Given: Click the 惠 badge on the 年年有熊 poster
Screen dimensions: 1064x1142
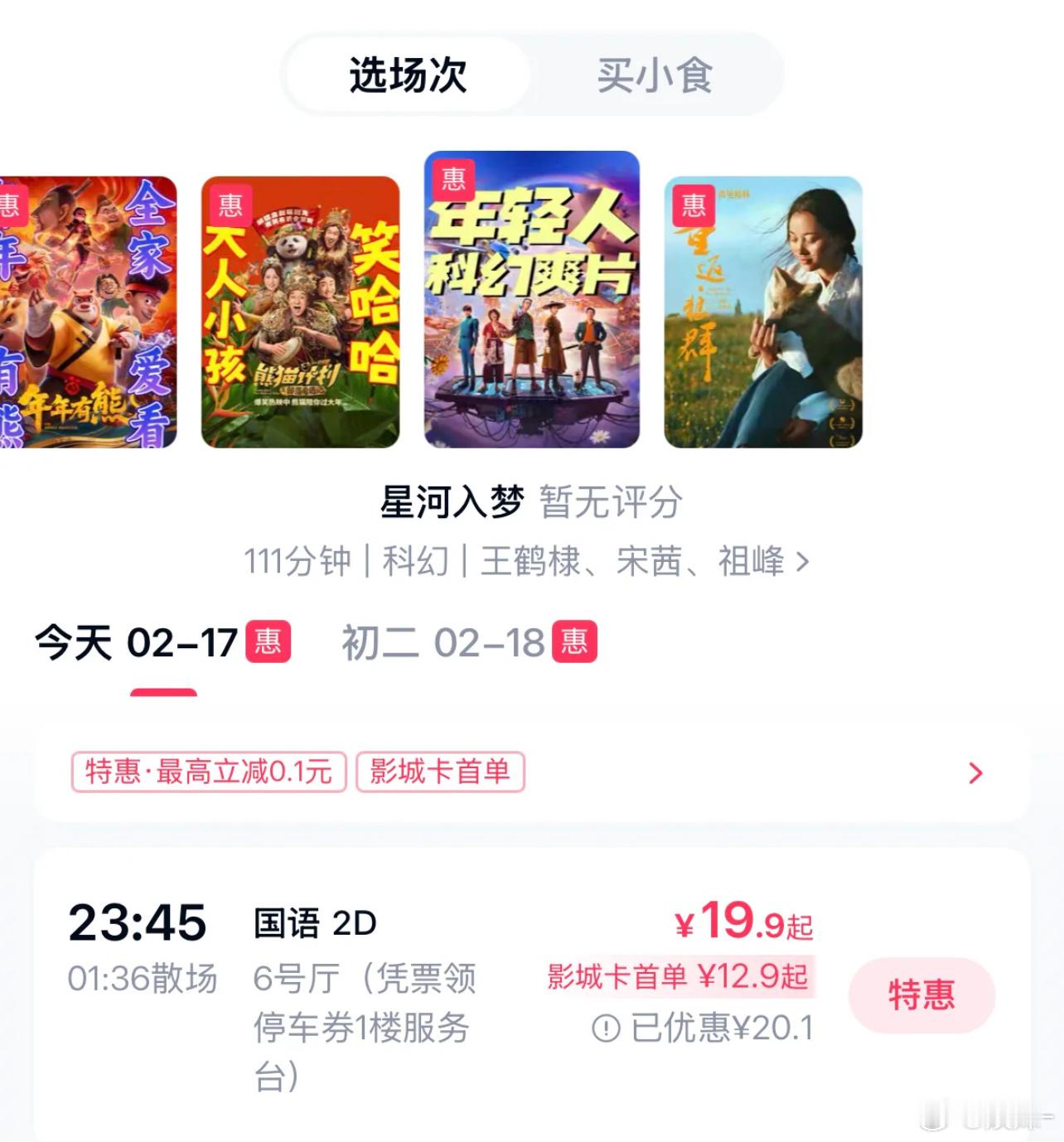Looking at the screenshot, I should (12, 206).
